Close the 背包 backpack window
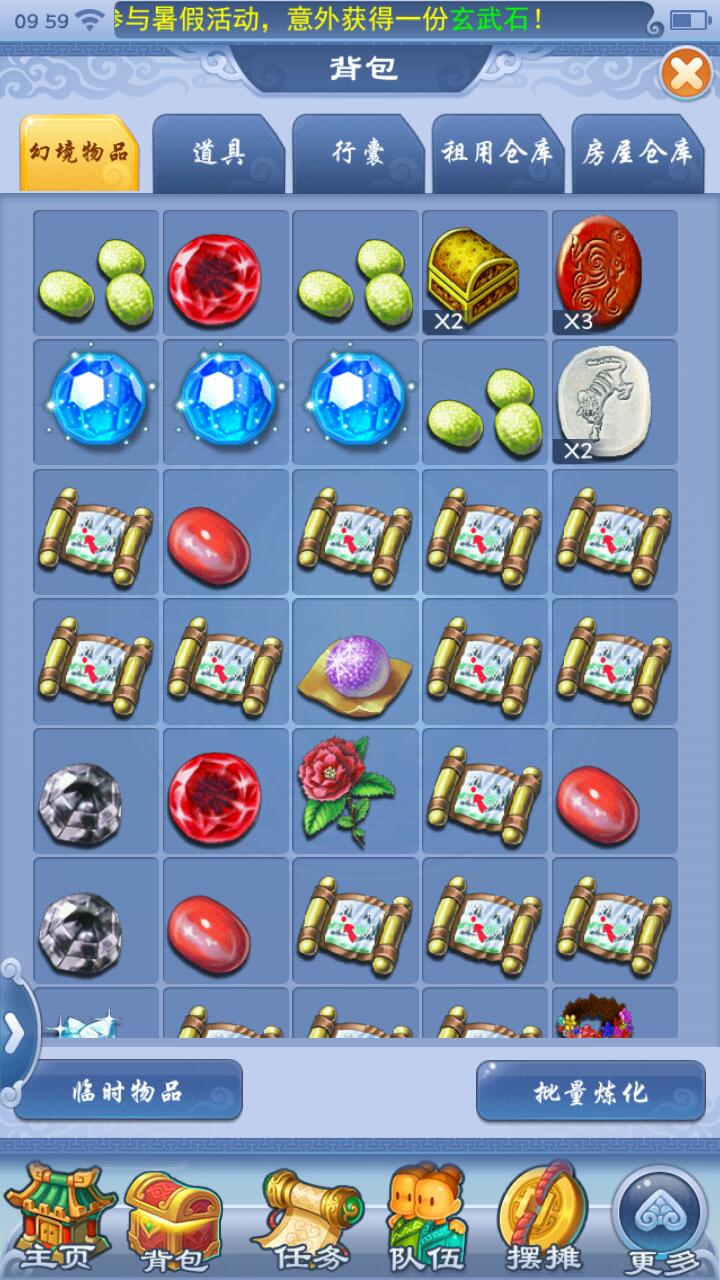Viewport: 720px width, 1280px height. (686, 73)
